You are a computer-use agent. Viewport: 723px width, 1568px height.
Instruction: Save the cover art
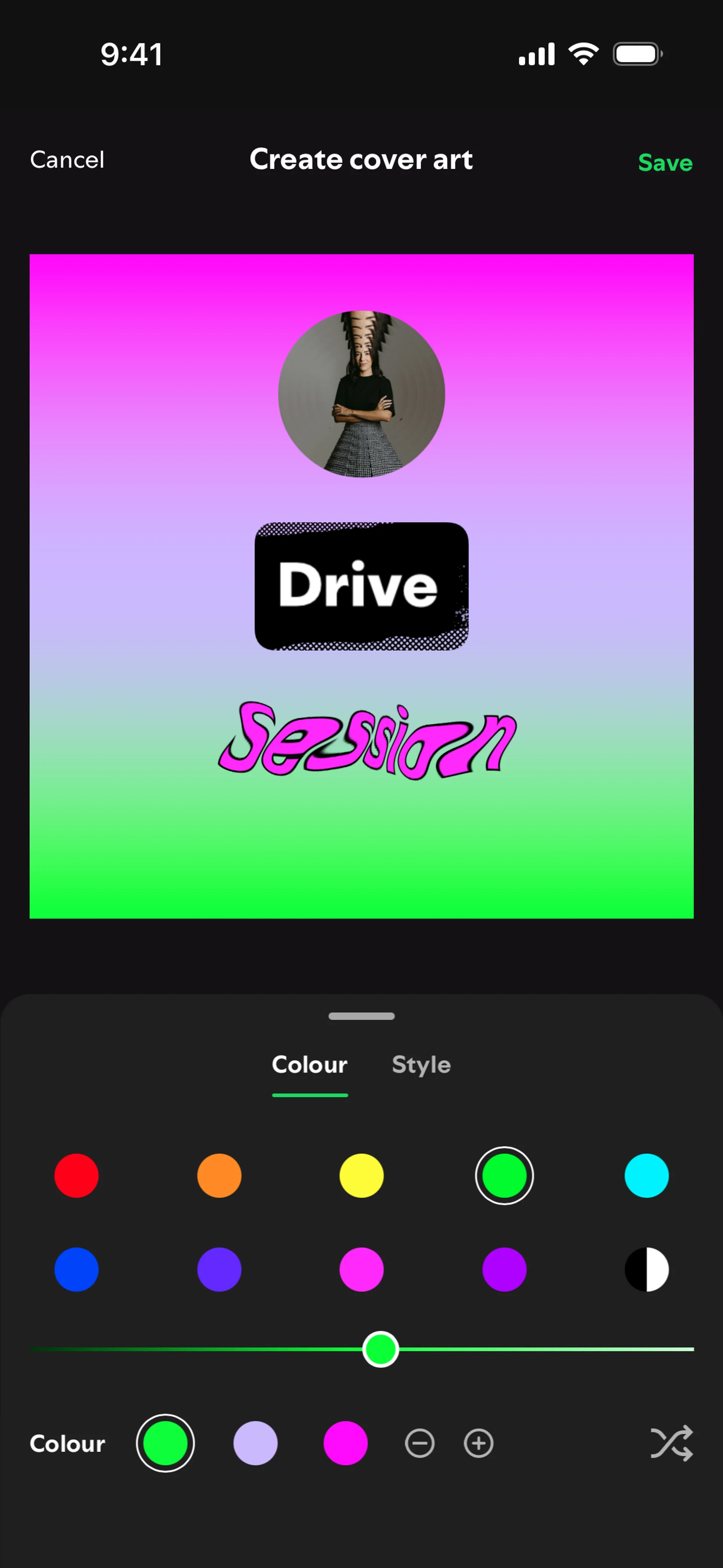point(665,163)
